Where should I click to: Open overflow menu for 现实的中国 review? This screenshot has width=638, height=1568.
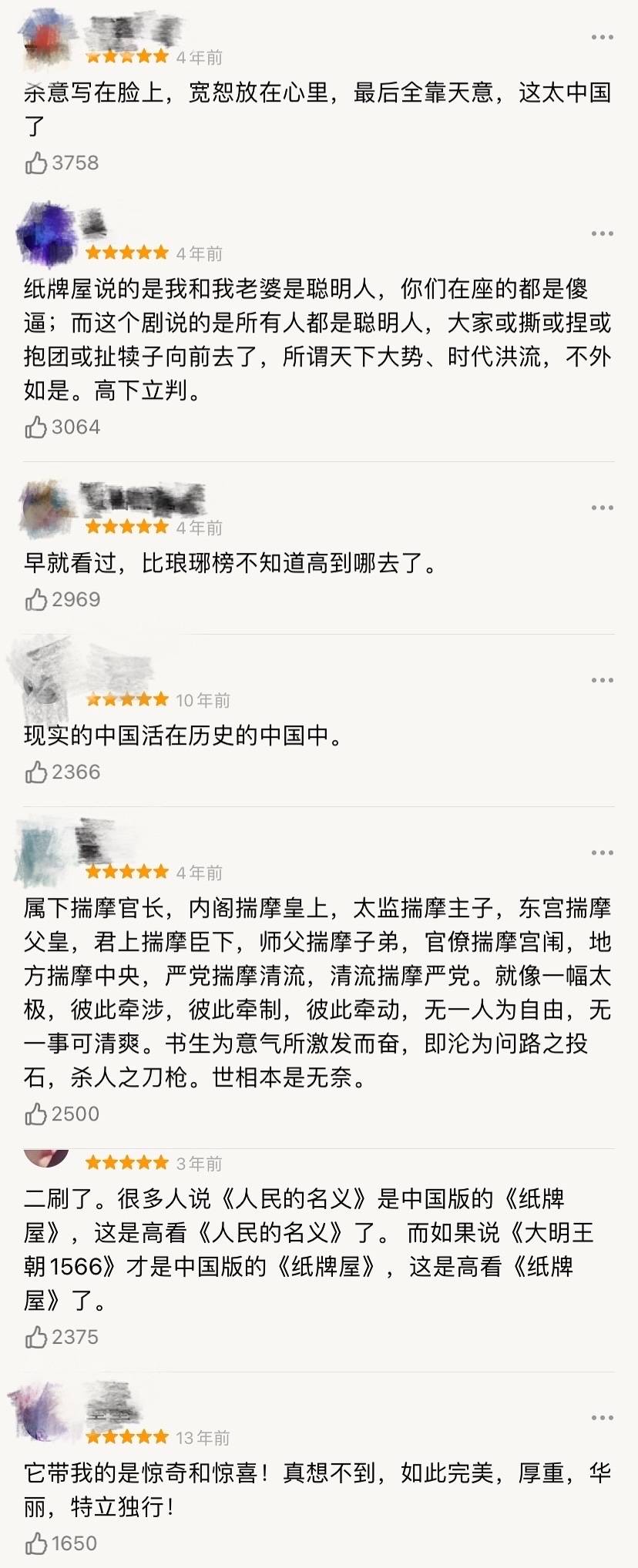(602, 680)
